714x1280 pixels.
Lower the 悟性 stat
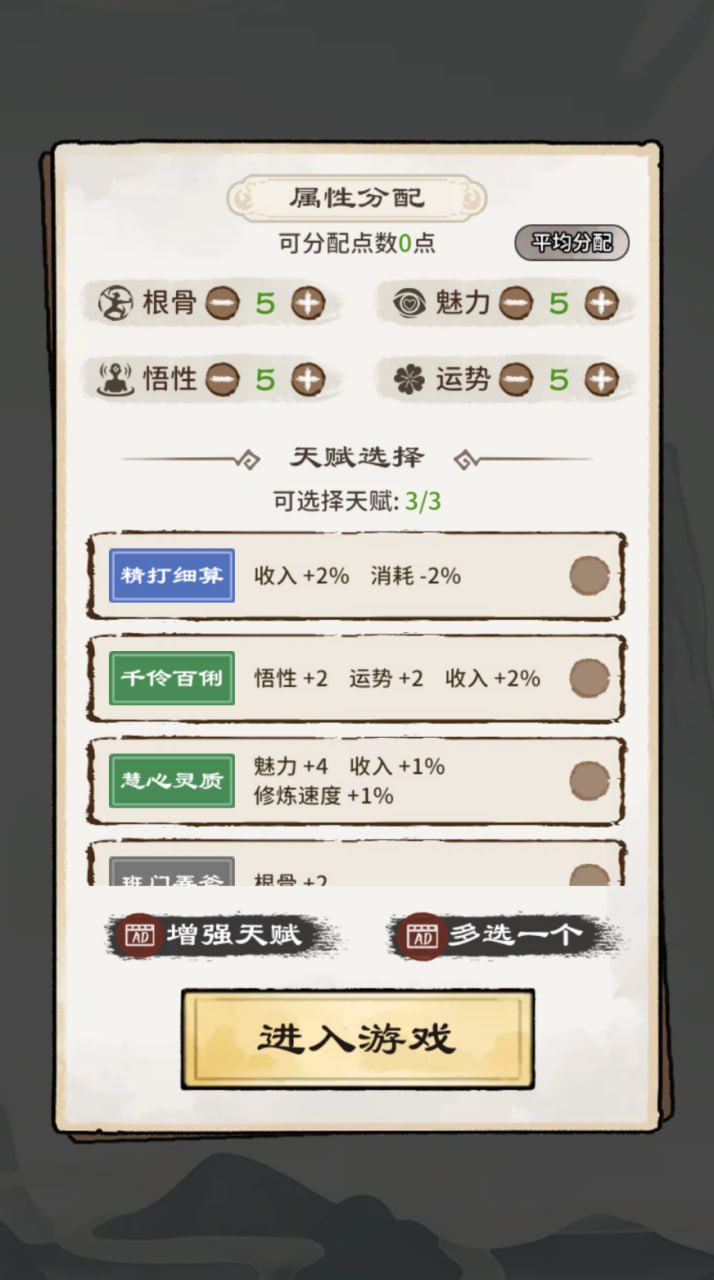tap(223, 380)
